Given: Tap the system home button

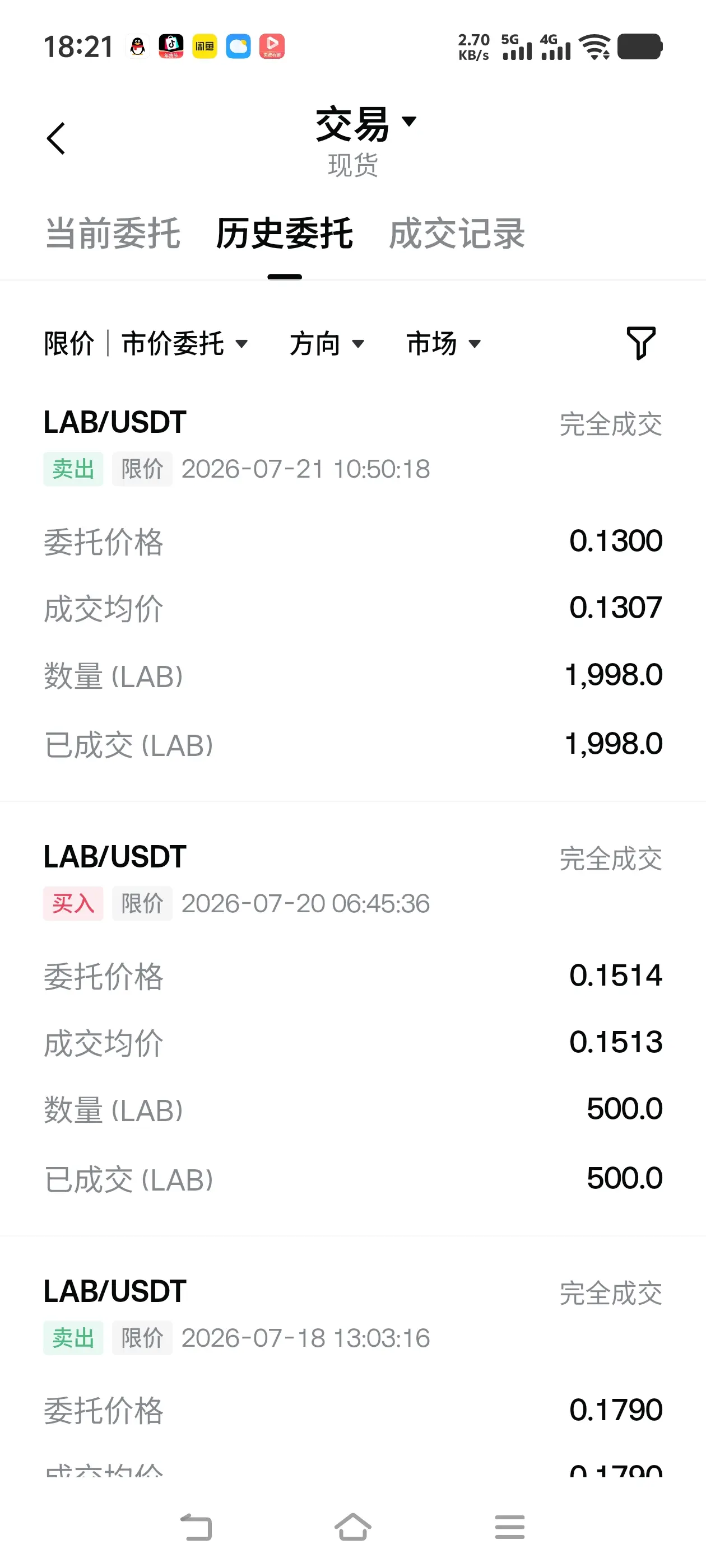Looking at the screenshot, I should point(352,1527).
